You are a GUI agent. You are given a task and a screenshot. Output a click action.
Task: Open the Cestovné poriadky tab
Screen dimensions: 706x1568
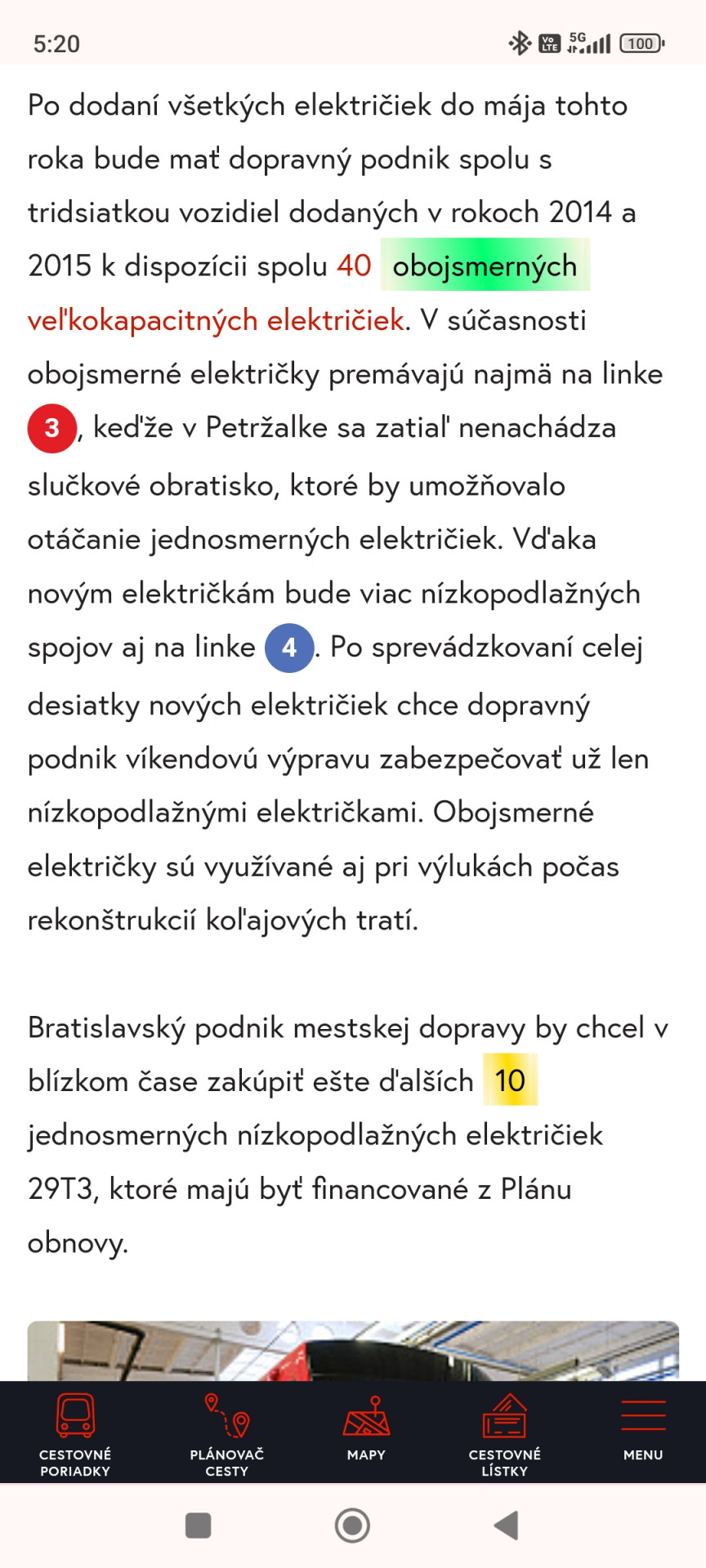(x=75, y=1434)
